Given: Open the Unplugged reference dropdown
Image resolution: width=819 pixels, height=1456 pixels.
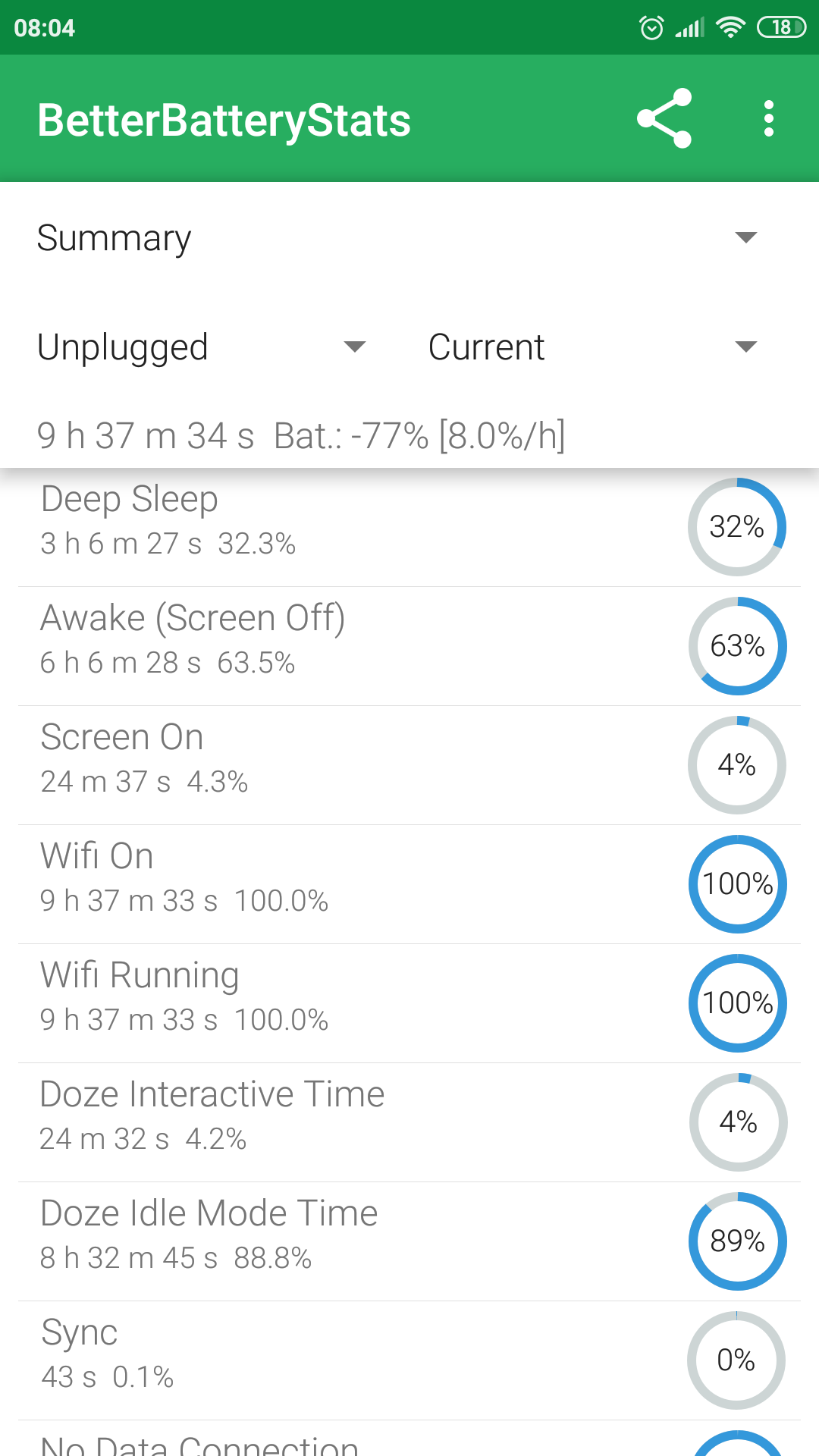Looking at the screenshot, I should (x=202, y=347).
